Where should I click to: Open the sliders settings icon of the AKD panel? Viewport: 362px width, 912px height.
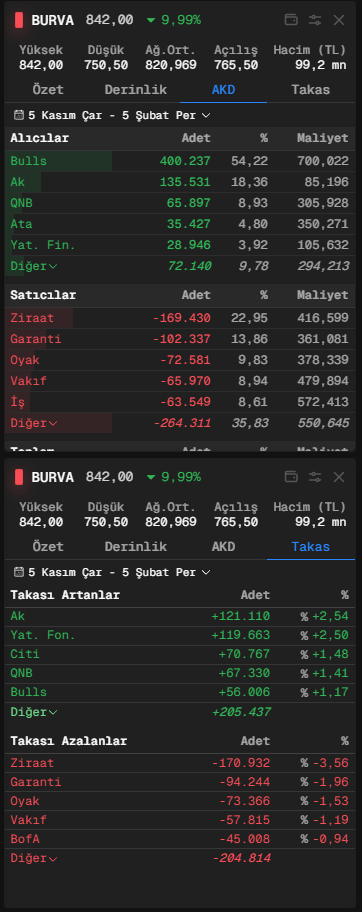click(315, 20)
